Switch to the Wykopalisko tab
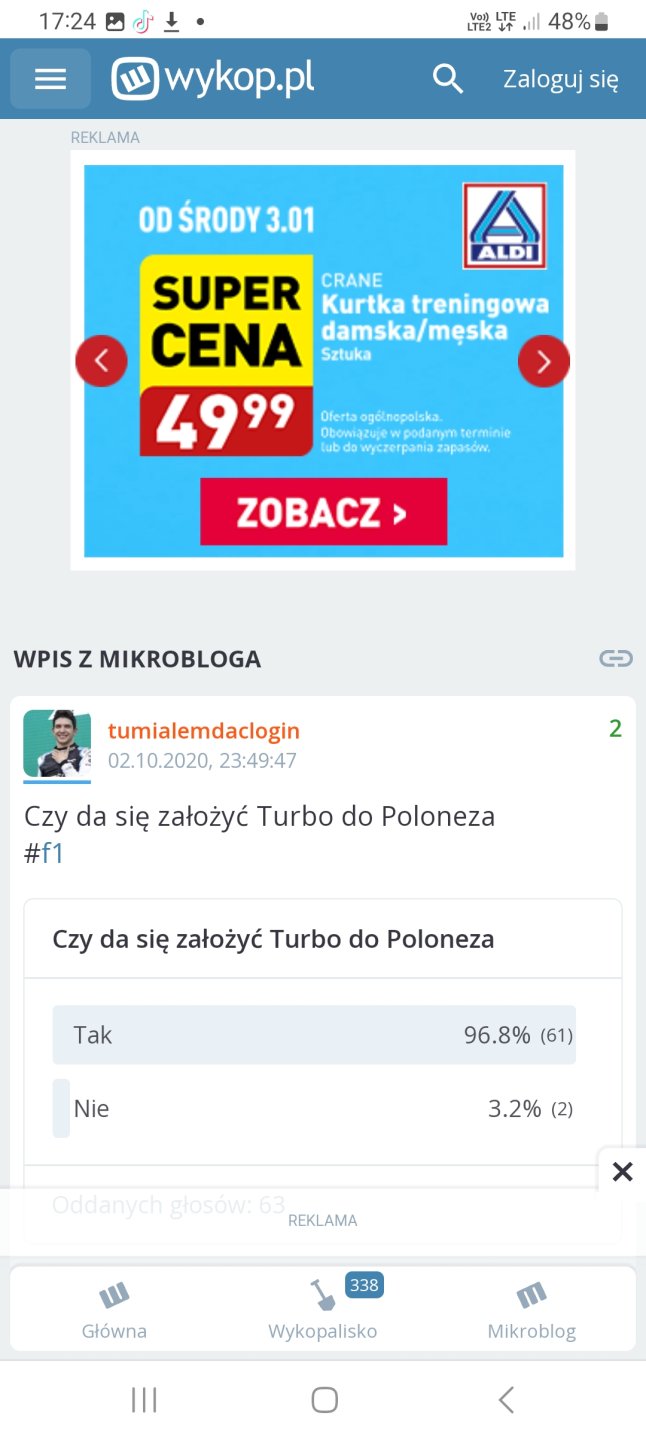 click(x=322, y=1310)
